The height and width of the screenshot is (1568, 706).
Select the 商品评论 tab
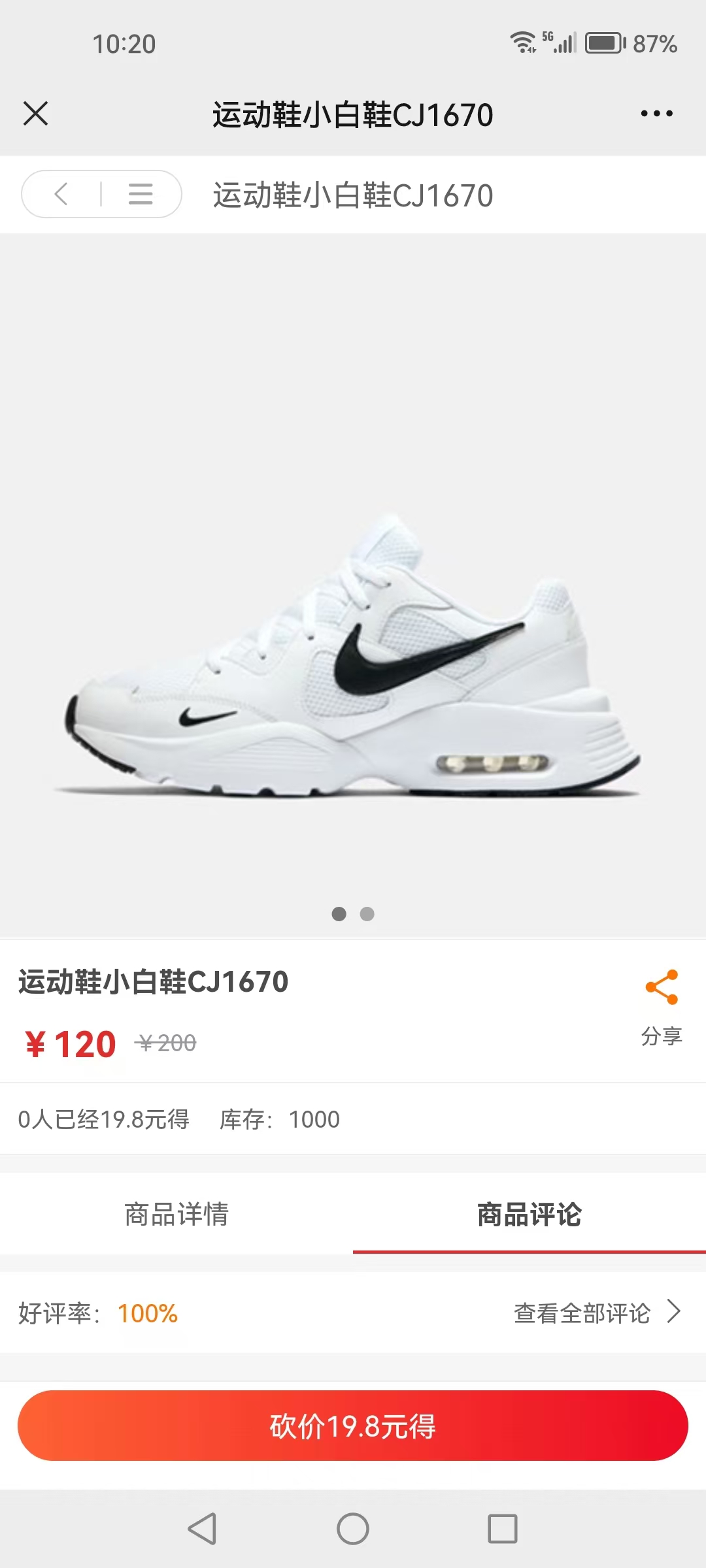pyautogui.click(x=529, y=1215)
